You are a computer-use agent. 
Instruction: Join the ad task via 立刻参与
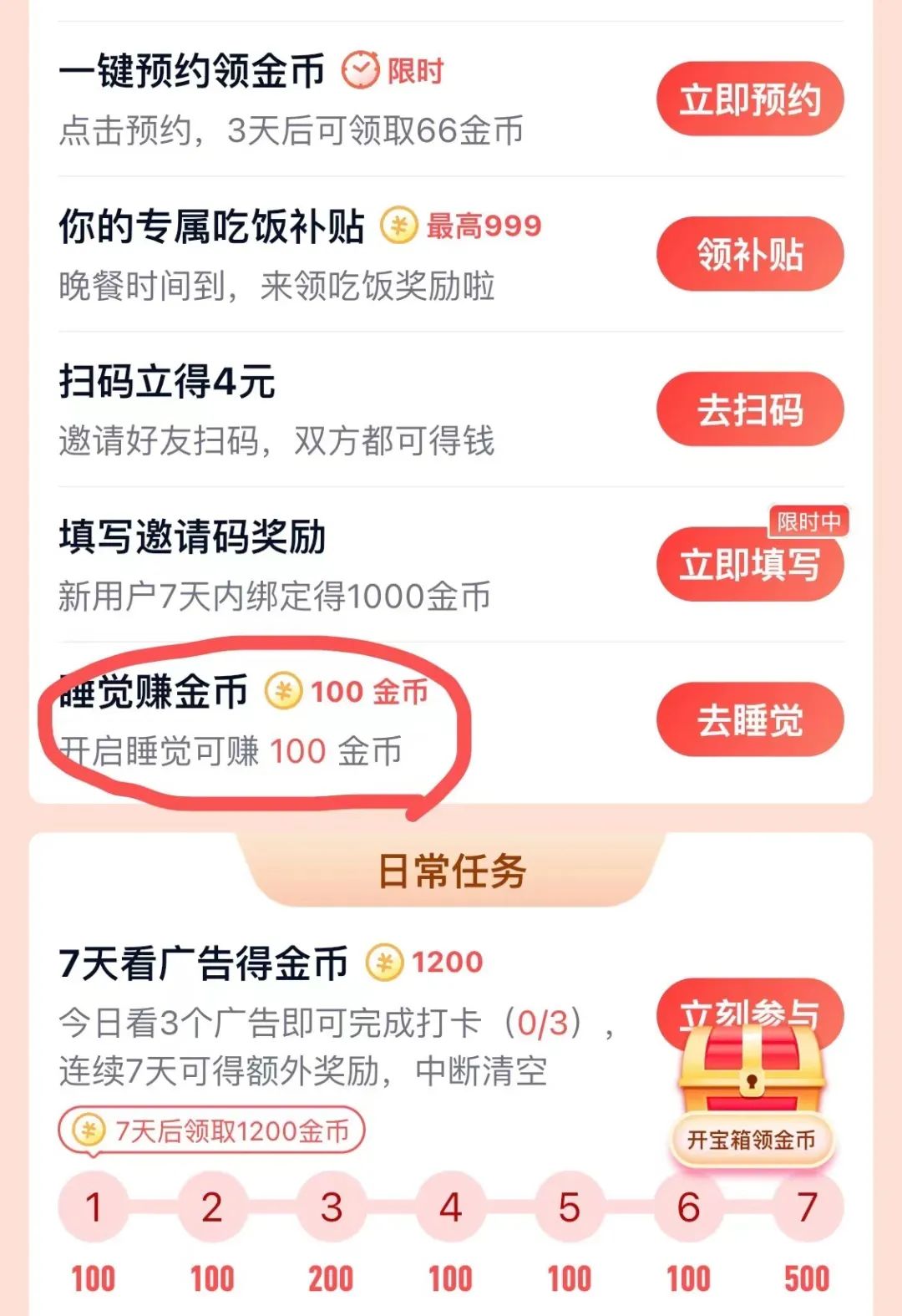[x=748, y=1011]
